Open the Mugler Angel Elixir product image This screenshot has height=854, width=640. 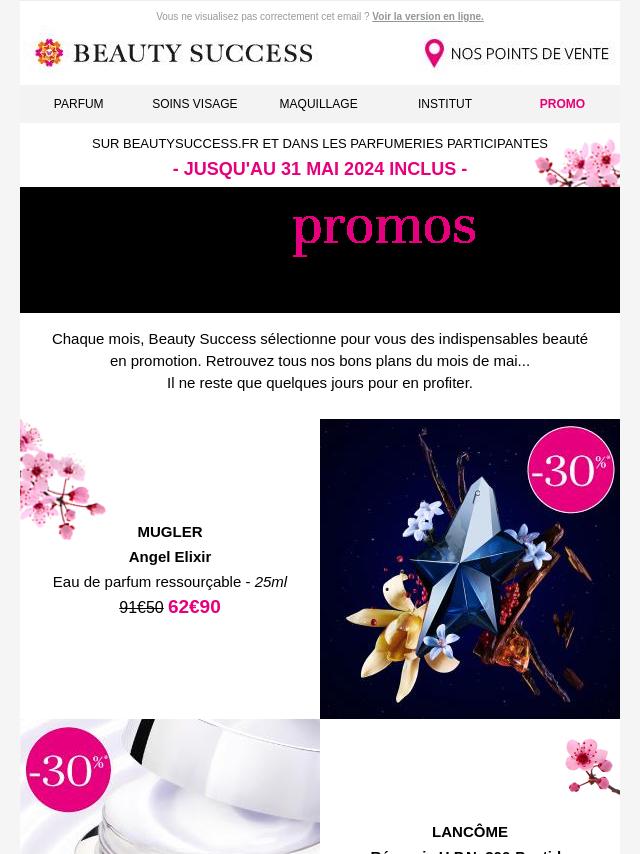point(469,568)
